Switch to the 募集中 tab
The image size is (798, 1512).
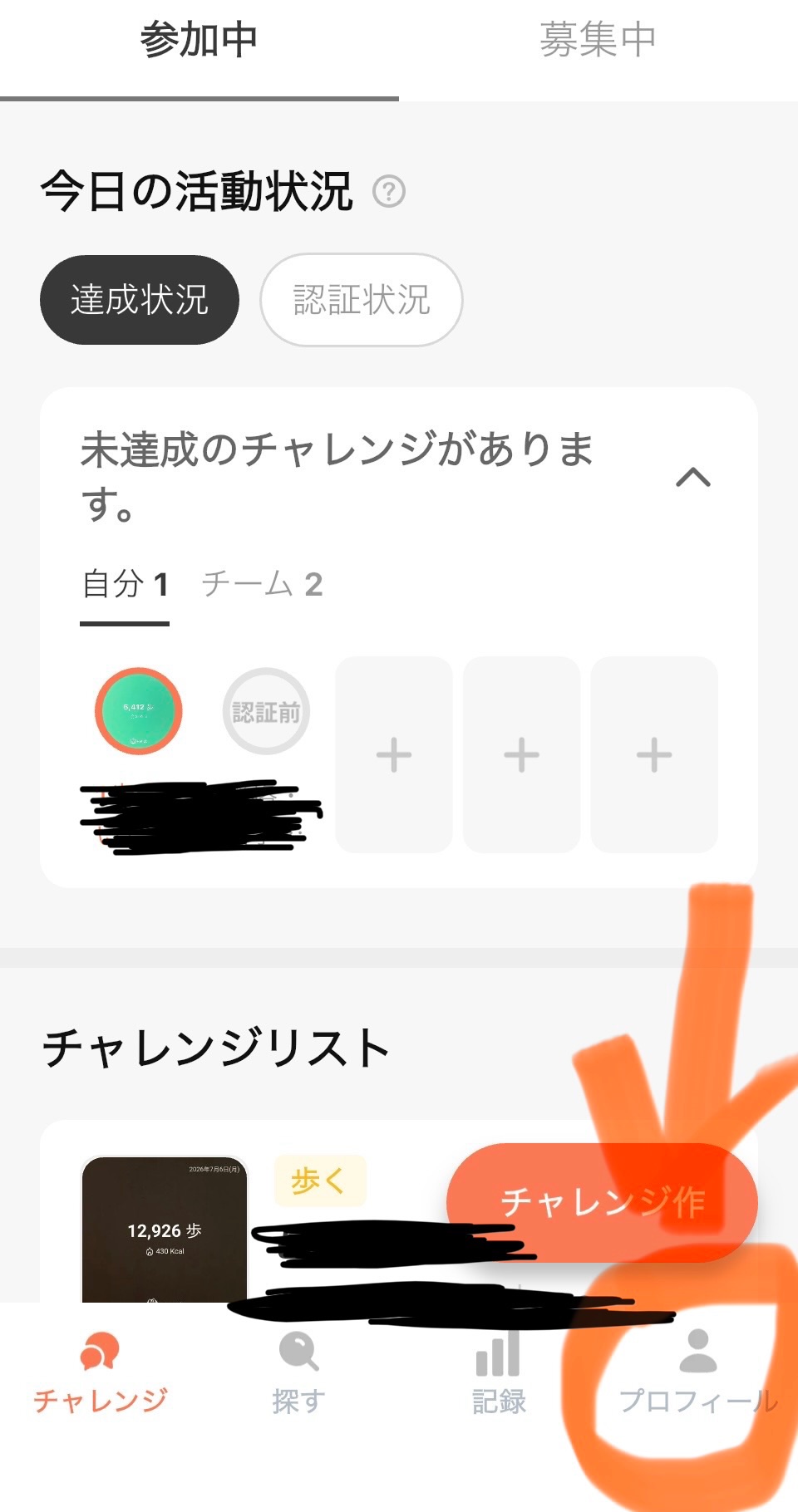[x=598, y=40]
